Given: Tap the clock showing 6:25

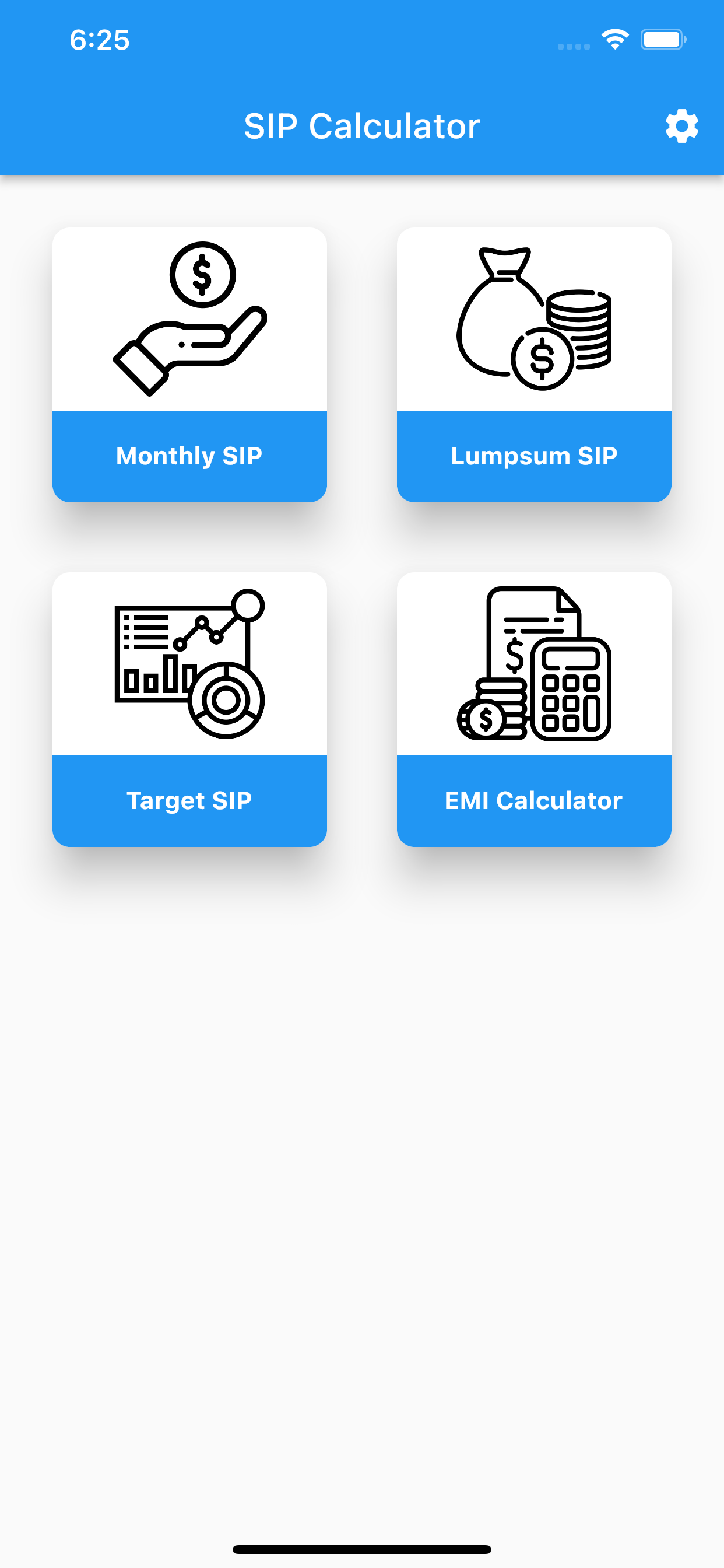Looking at the screenshot, I should (100, 40).
